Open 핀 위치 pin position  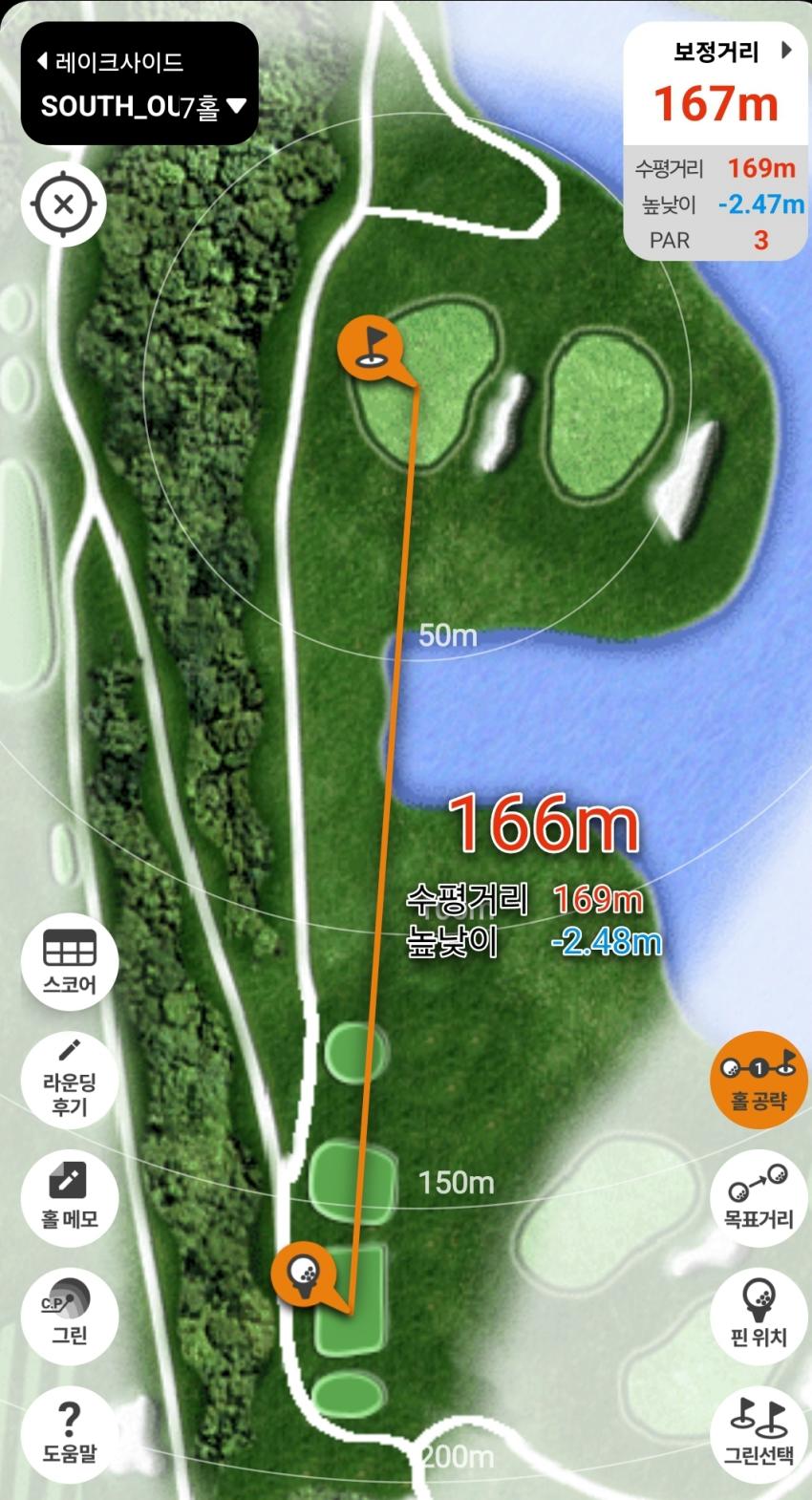(759, 1315)
